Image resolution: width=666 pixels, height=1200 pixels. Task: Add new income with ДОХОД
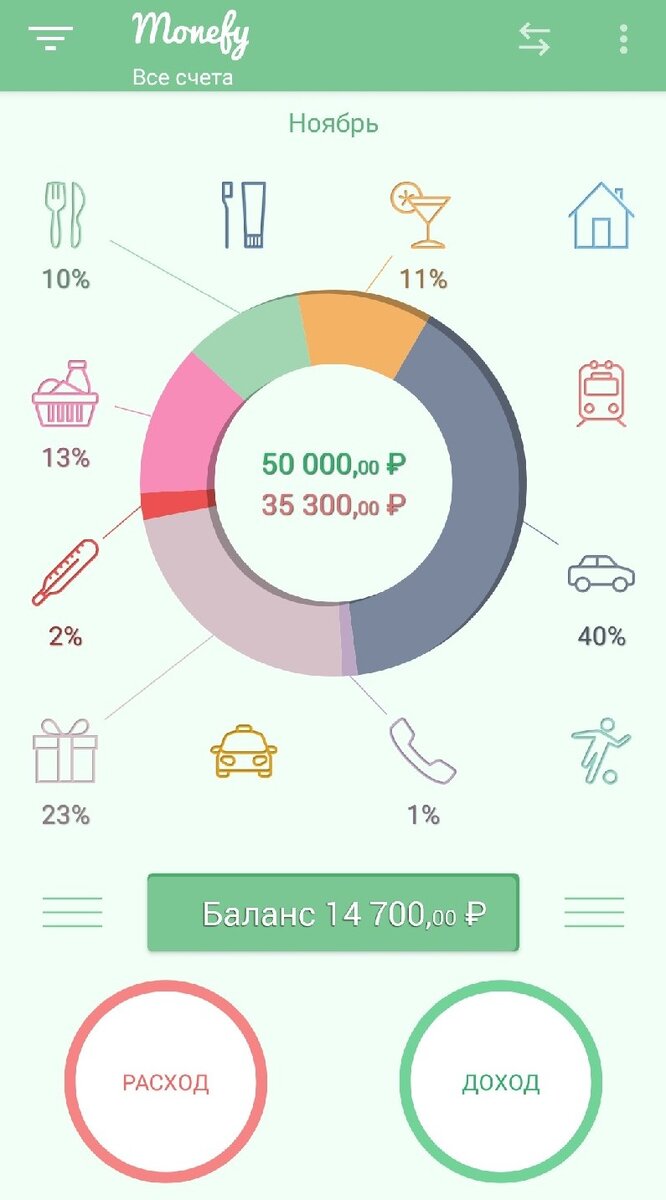coord(500,1081)
